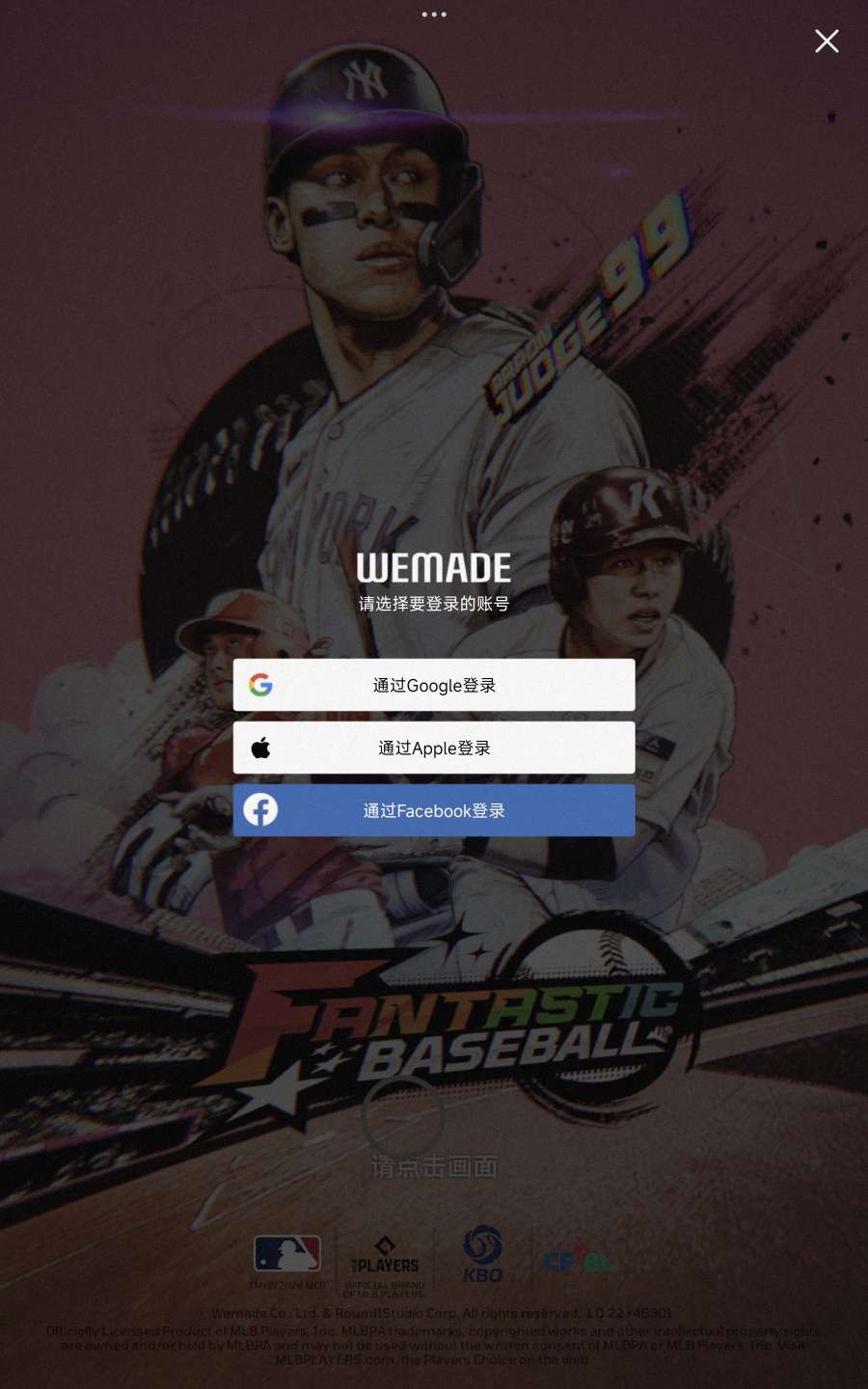Open the three-dot menu at top
868x1389 pixels.
pyautogui.click(x=434, y=14)
